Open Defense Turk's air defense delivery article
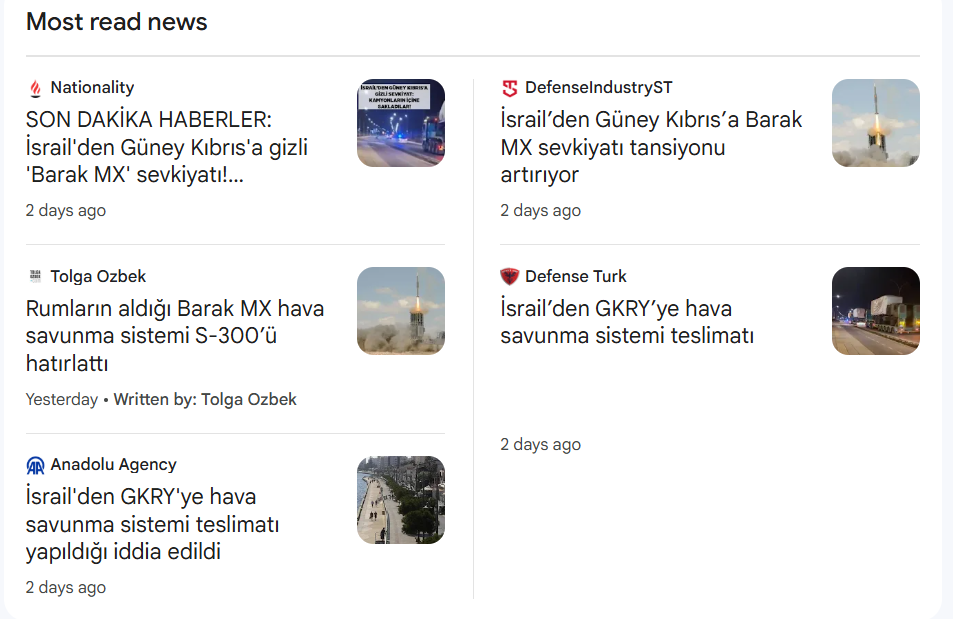 pos(627,322)
